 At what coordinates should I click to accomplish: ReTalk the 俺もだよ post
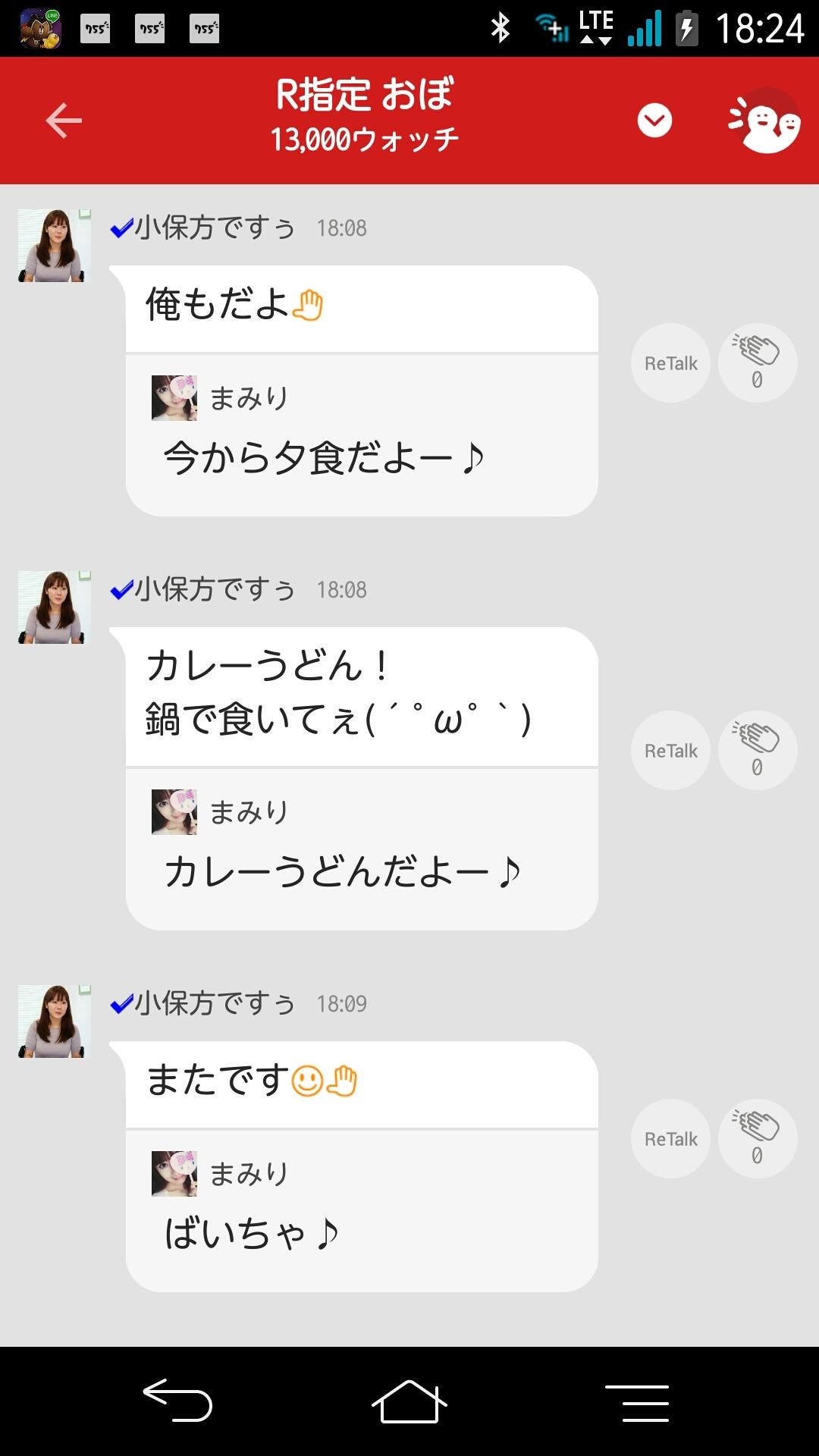[x=670, y=362]
